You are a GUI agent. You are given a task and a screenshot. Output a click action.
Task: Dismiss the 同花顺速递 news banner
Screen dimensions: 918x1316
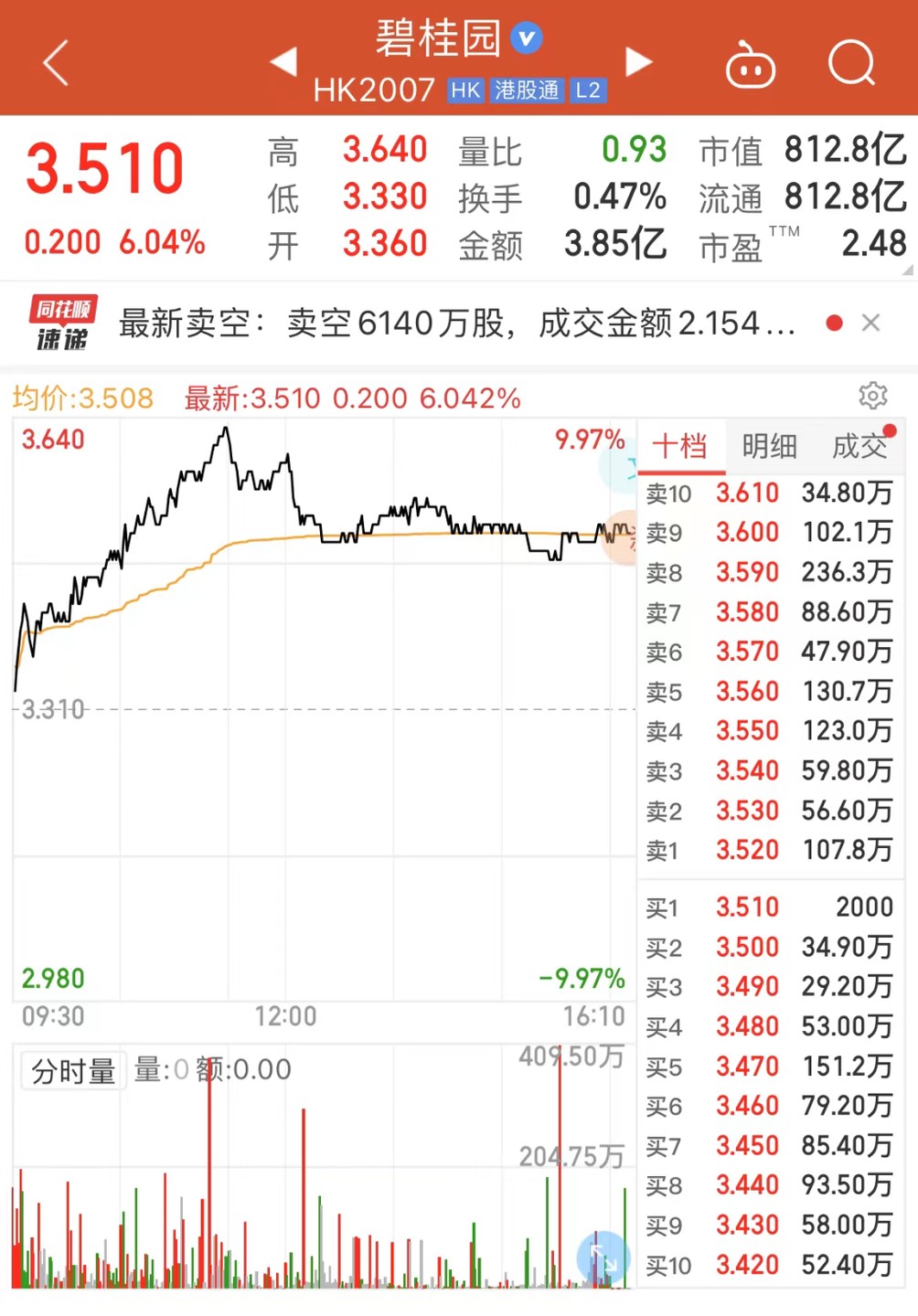coord(870,323)
